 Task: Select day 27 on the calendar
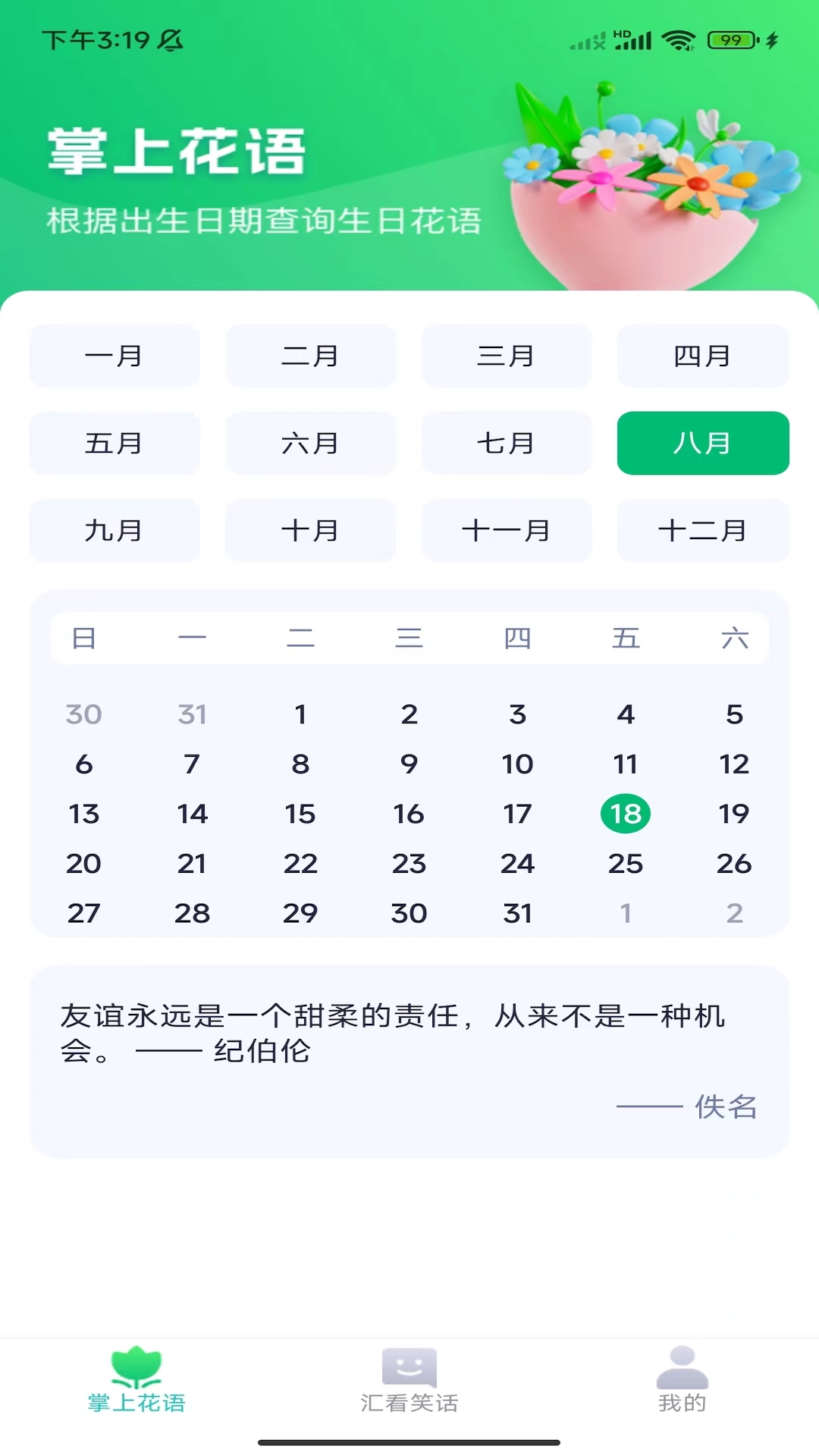[83, 913]
